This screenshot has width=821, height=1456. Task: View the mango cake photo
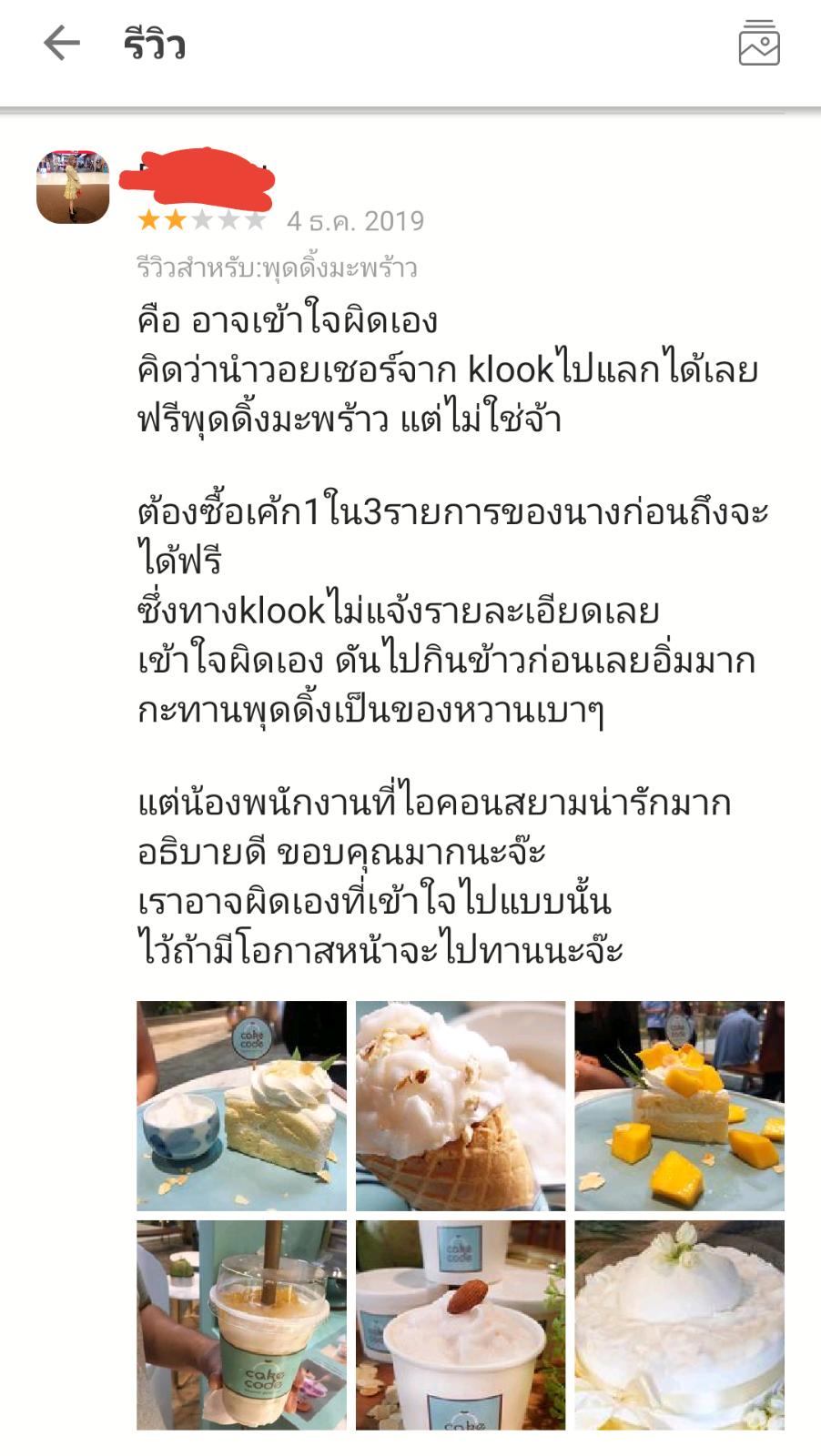(679, 1106)
